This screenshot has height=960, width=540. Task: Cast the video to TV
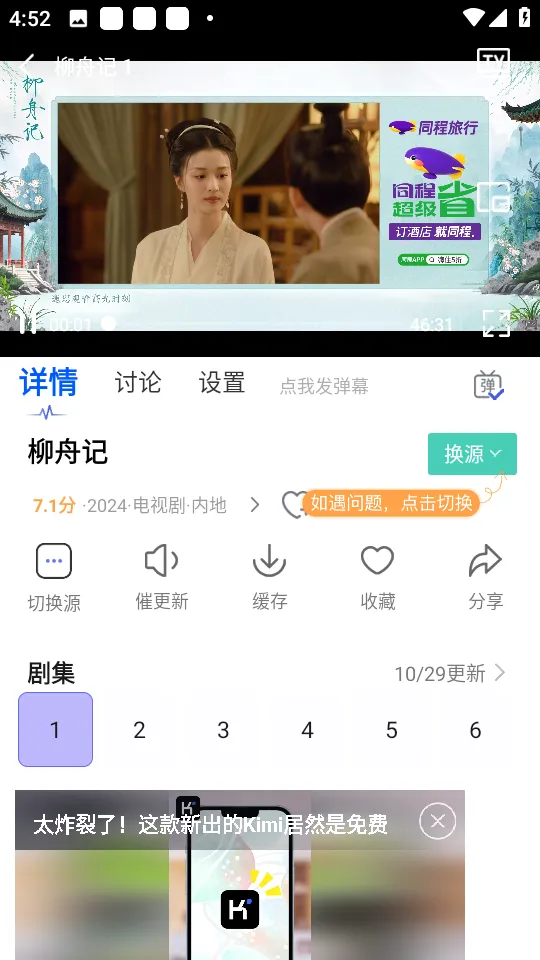493,60
